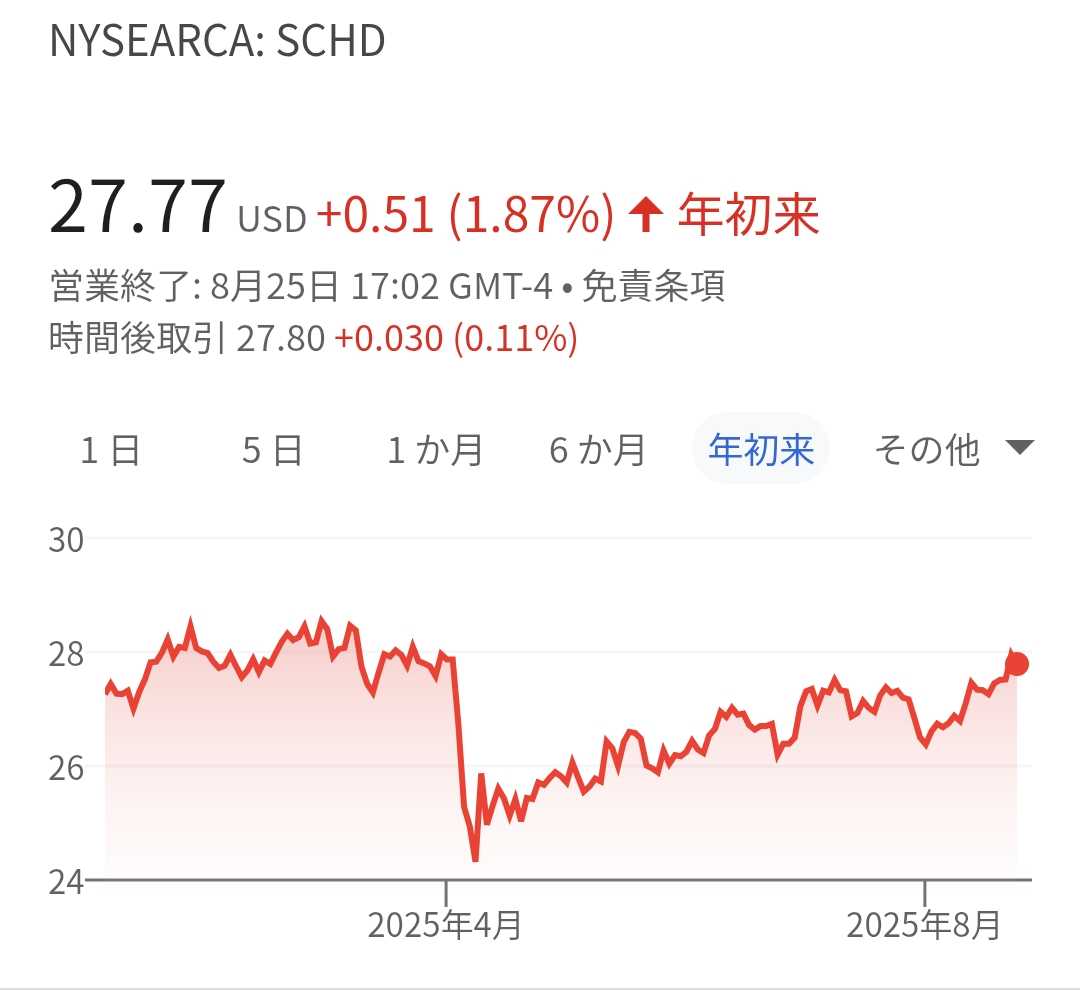The width and height of the screenshot is (1080, 990).
Task: Select the 年初来 tab
Action: tap(761, 450)
